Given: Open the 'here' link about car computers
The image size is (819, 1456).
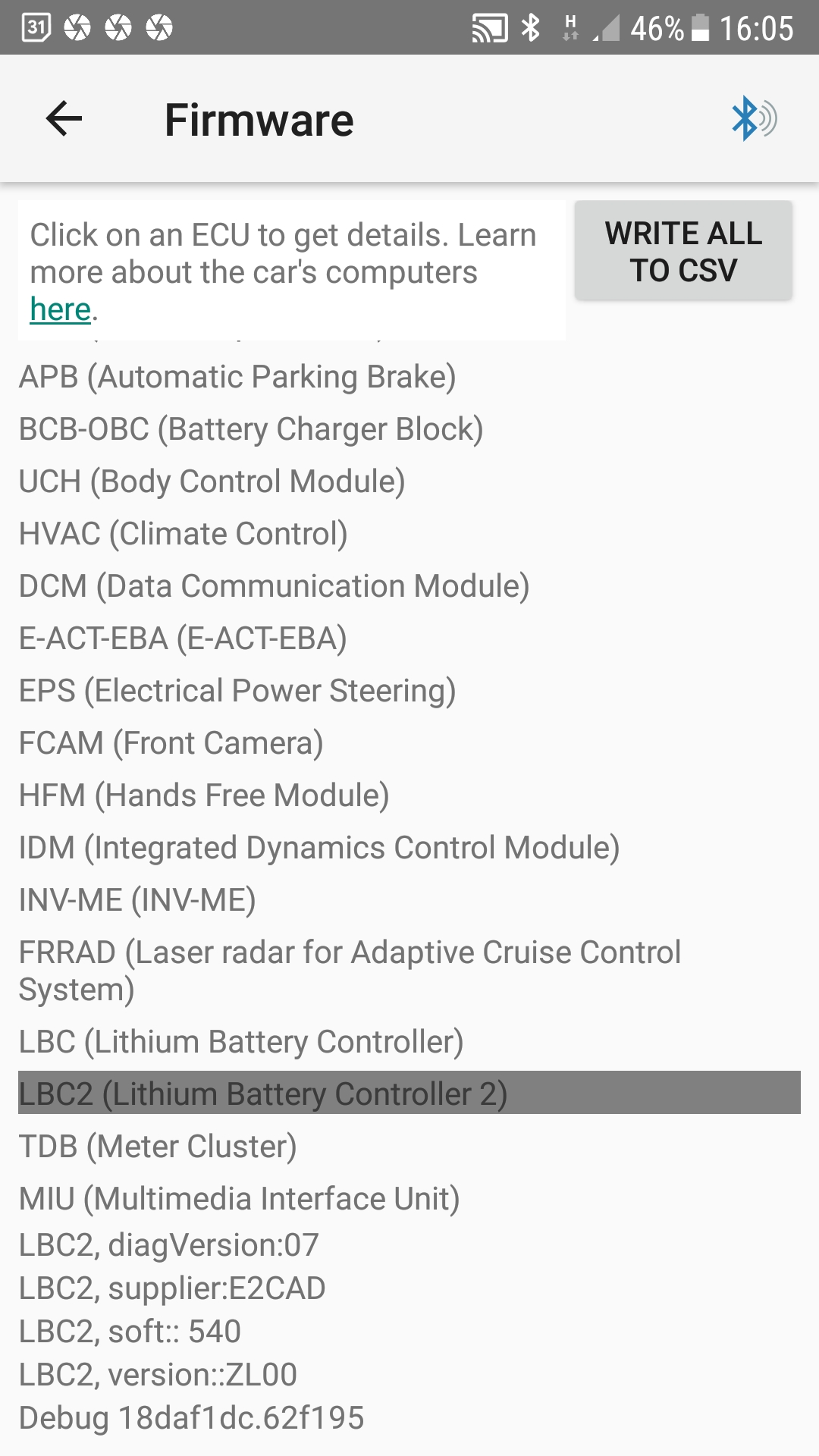Looking at the screenshot, I should (60, 309).
